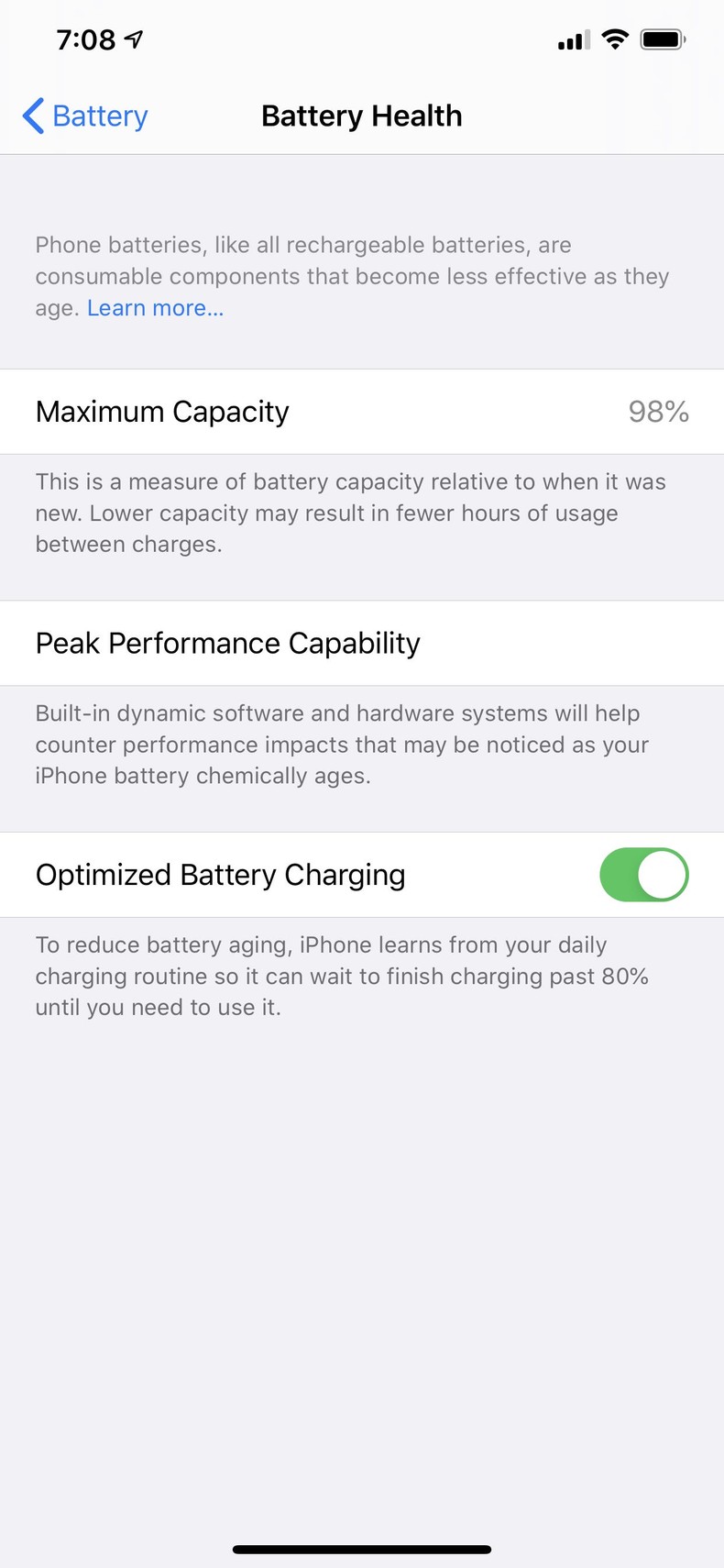Image resolution: width=724 pixels, height=1568 pixels.
Task: Tap the back chevron next to Battery
Action: pos(31,116)
